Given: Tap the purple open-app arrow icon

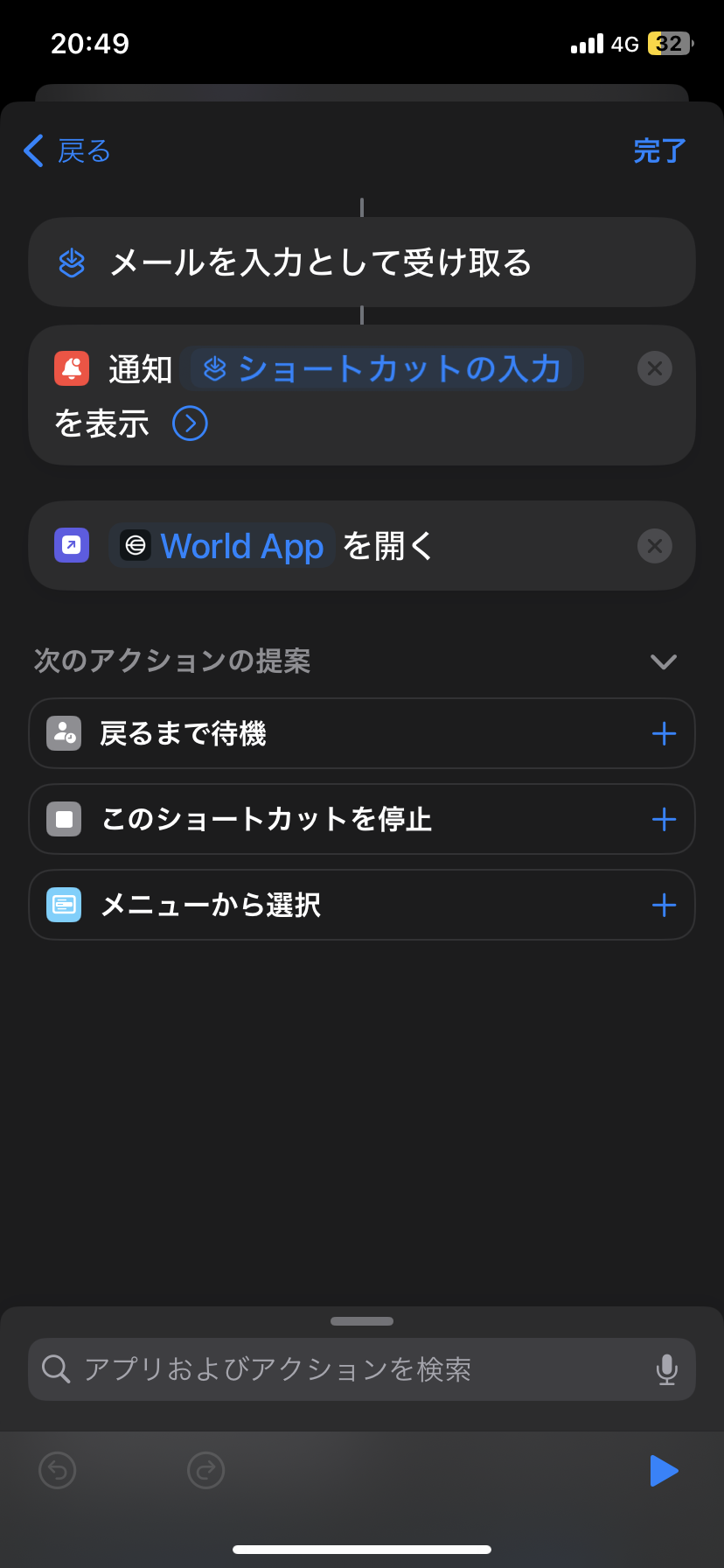Looking at the screenshot, I should point(71,545).
